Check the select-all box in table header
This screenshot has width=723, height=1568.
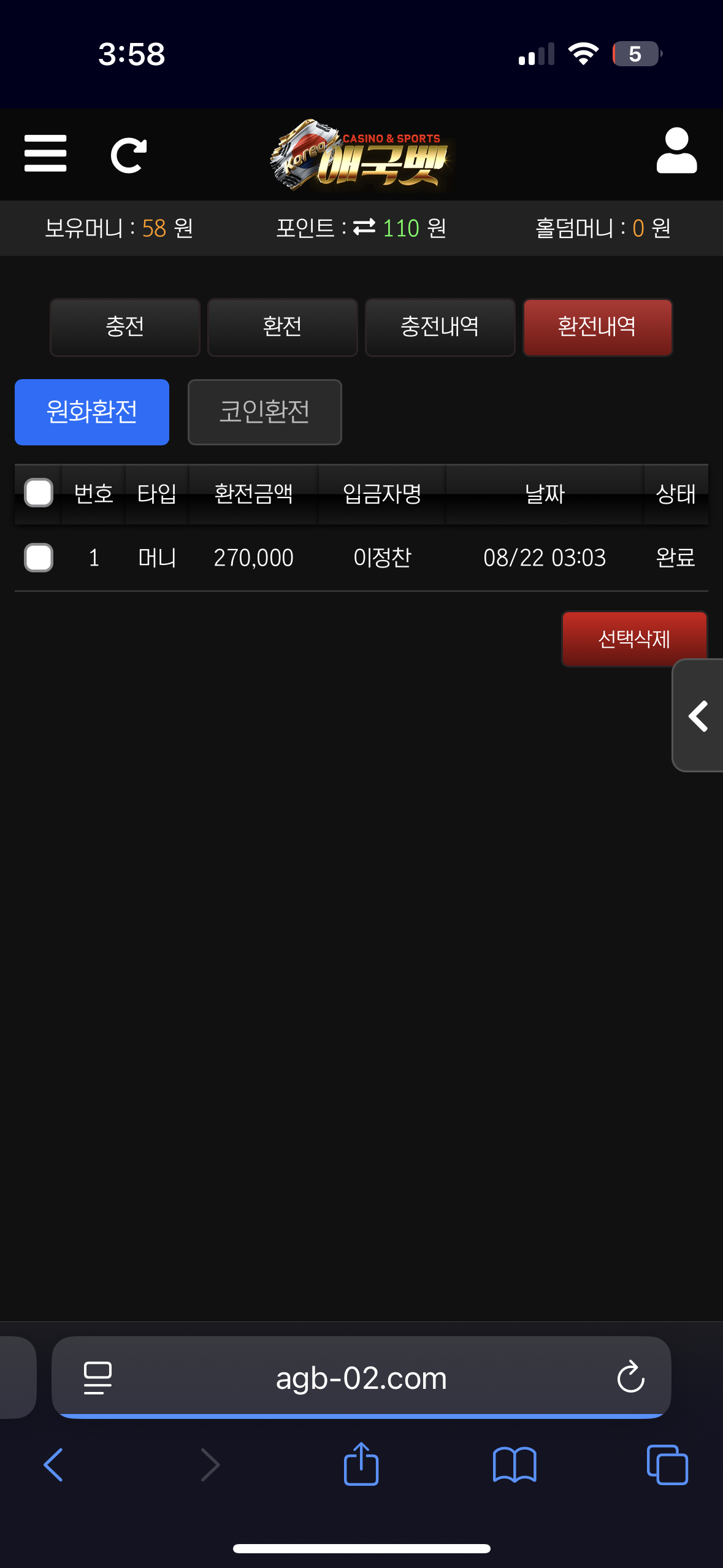pos(39,493)
